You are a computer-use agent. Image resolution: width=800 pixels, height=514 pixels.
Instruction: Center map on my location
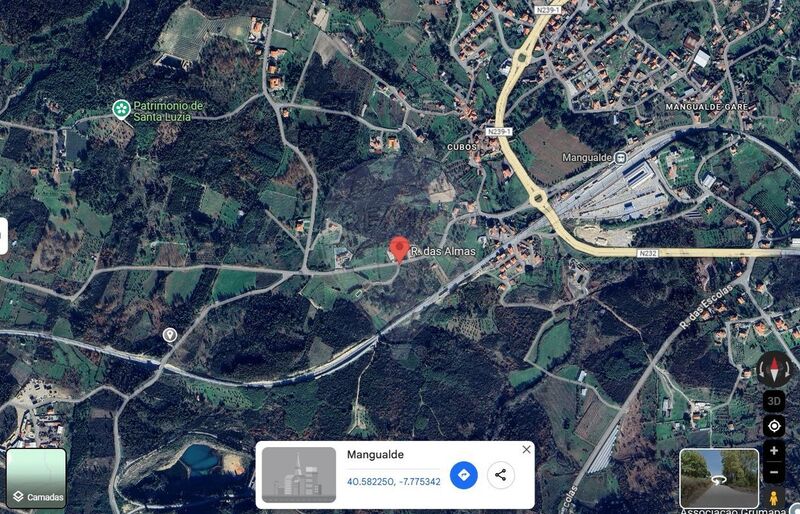coord(774,427)
